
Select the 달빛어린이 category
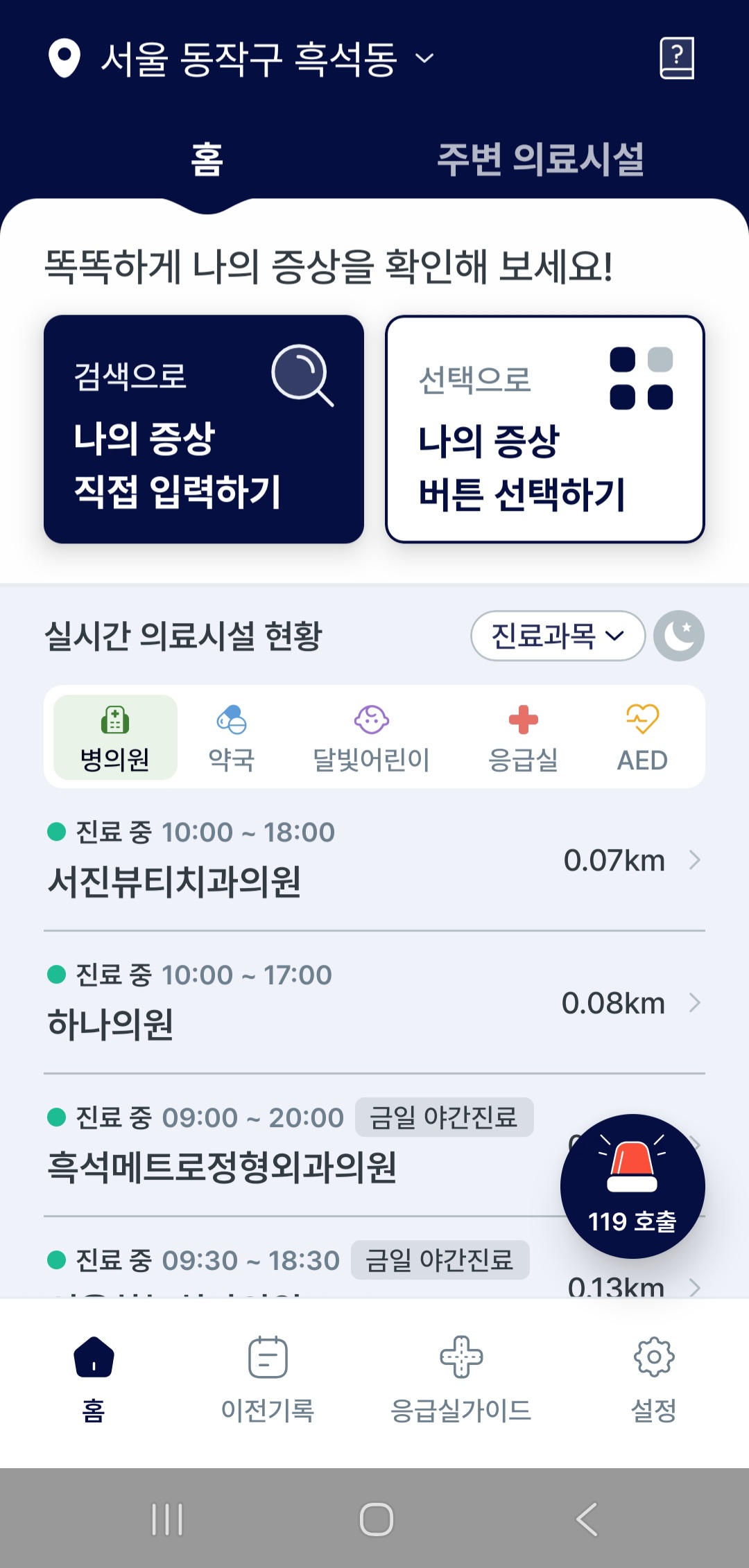[371, 738]
